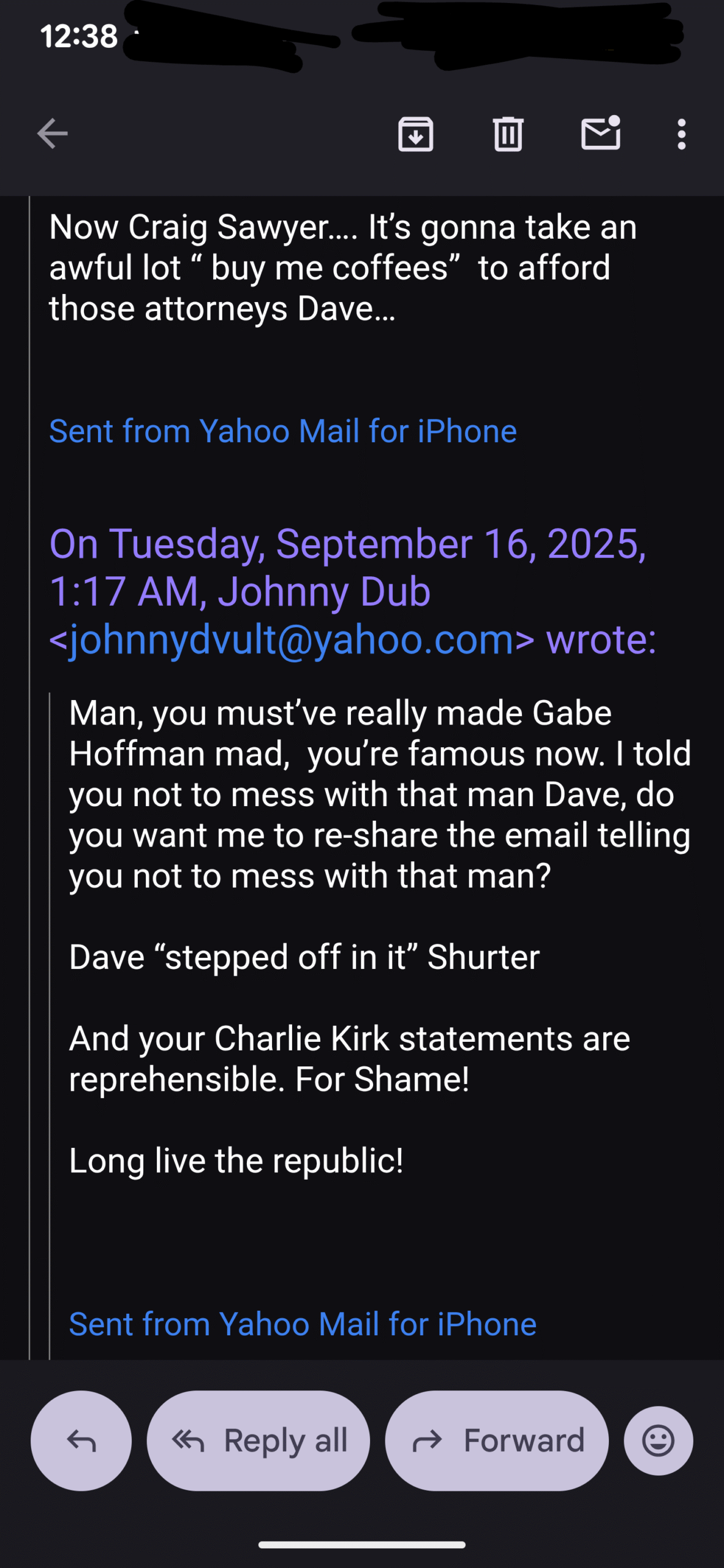
Task: Archive this email
Action: tap(416, 134)
